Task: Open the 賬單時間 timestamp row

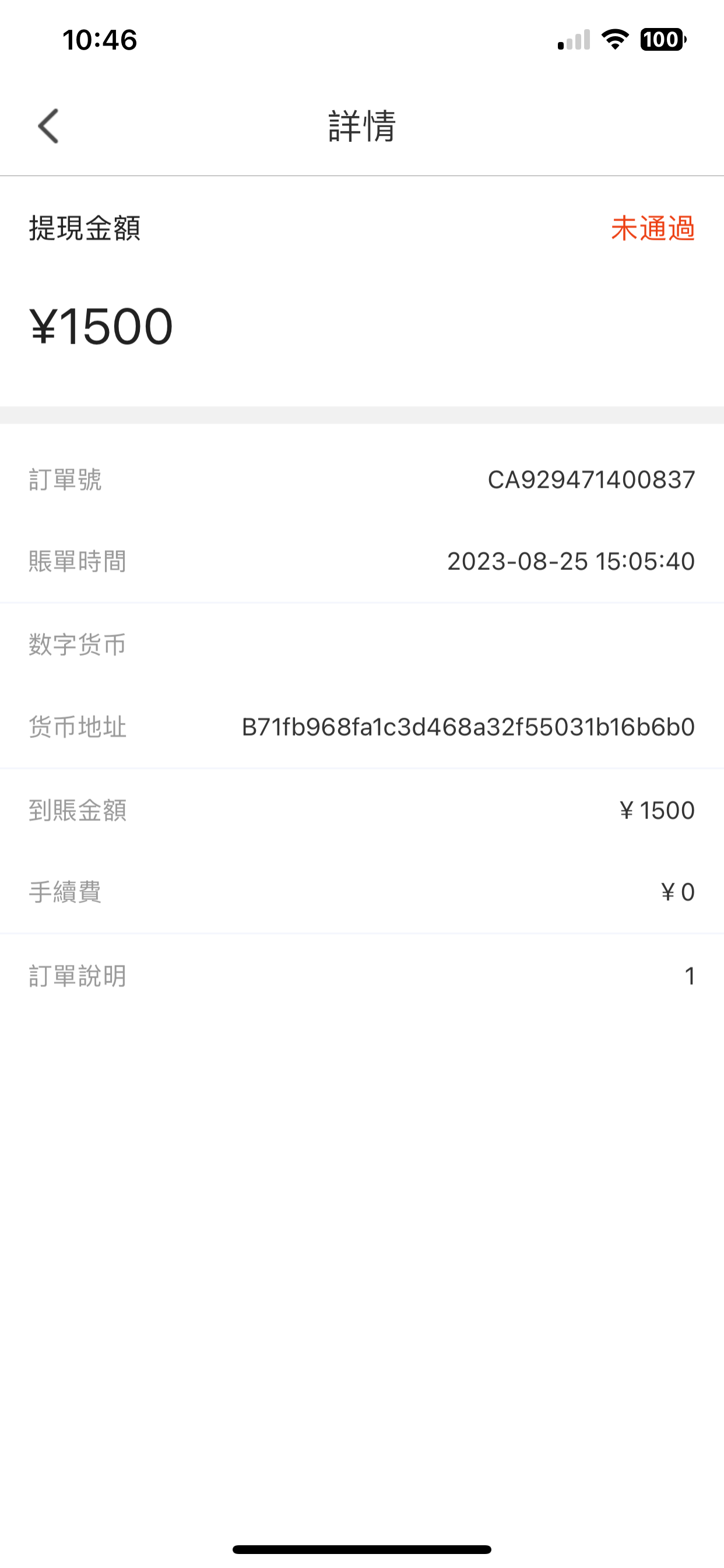Action: [x=362, y=562]
